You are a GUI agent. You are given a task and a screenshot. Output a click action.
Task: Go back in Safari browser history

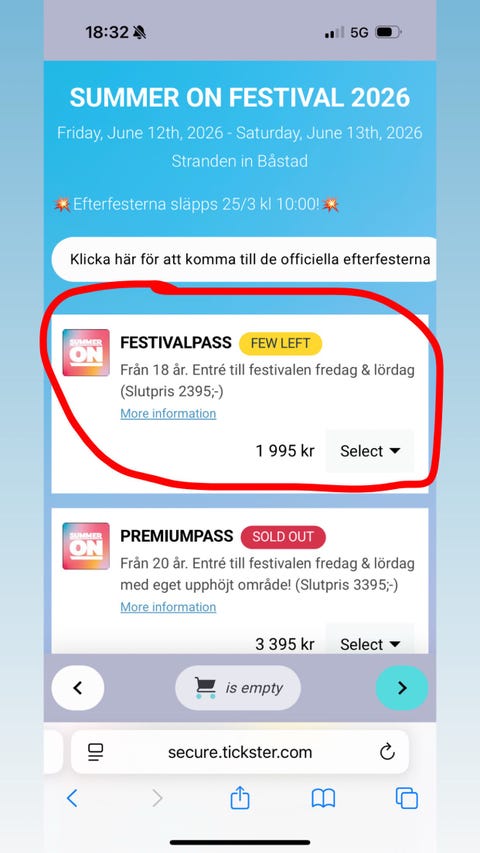[x=72, y=799]
